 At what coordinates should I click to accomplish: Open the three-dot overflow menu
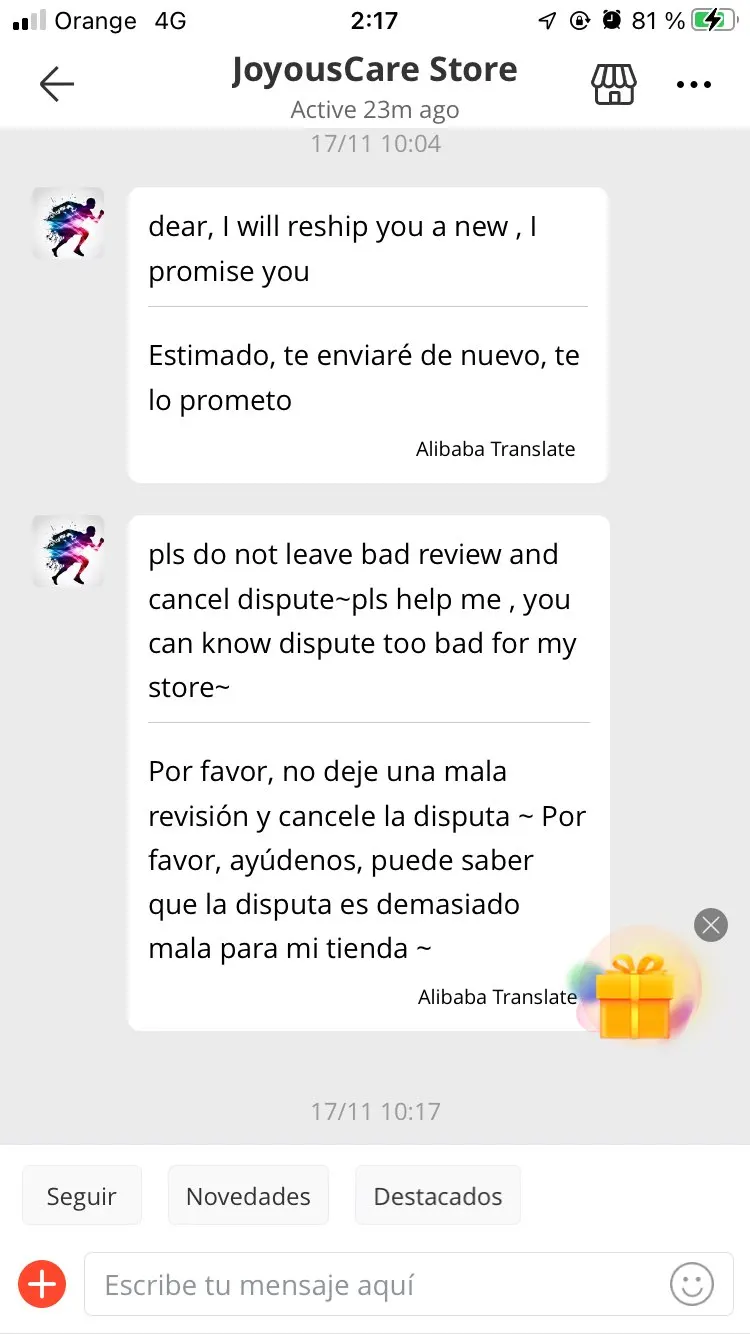[x=694, y=85]
